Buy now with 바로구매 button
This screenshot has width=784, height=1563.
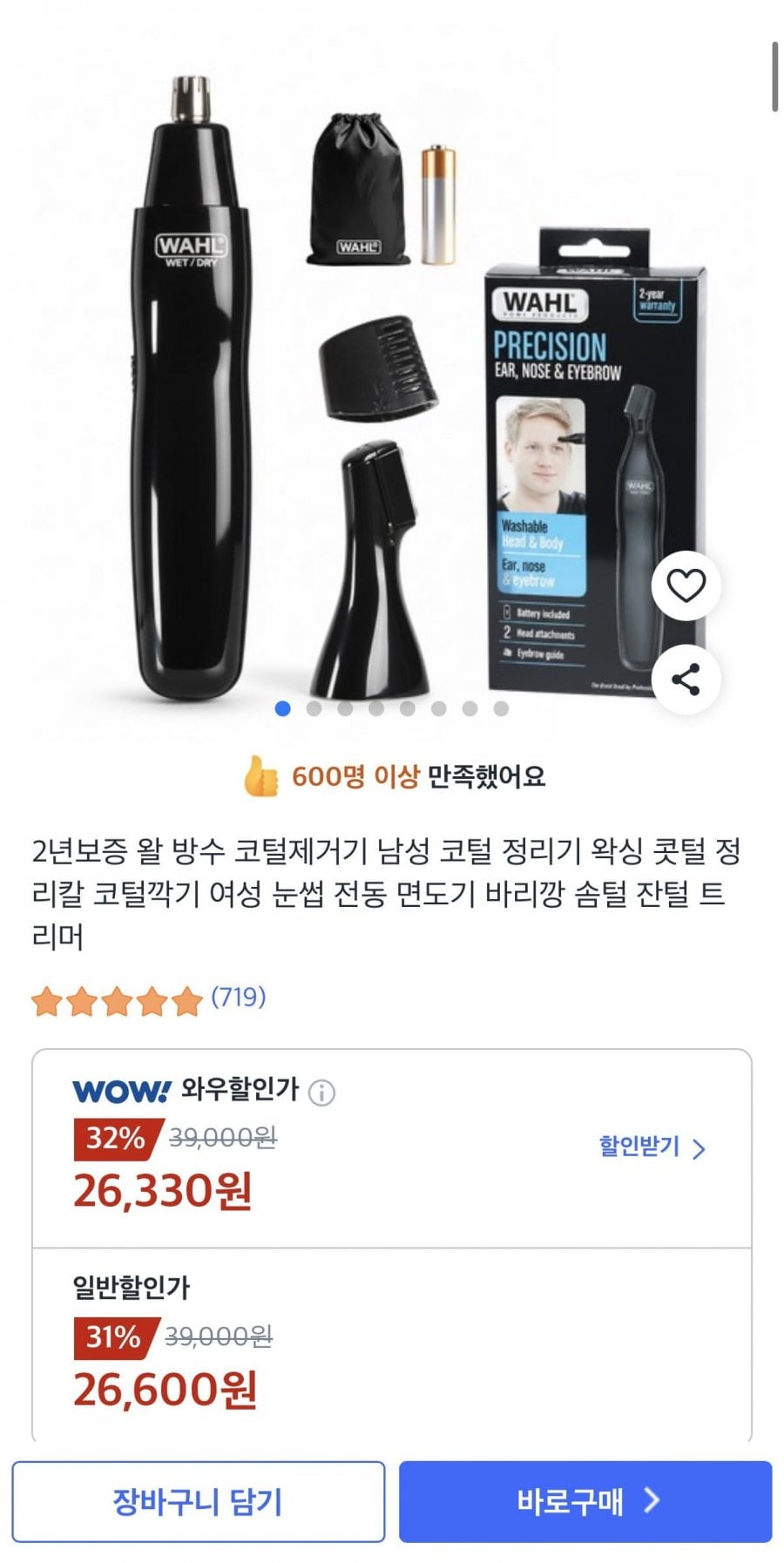[585, 1501]
